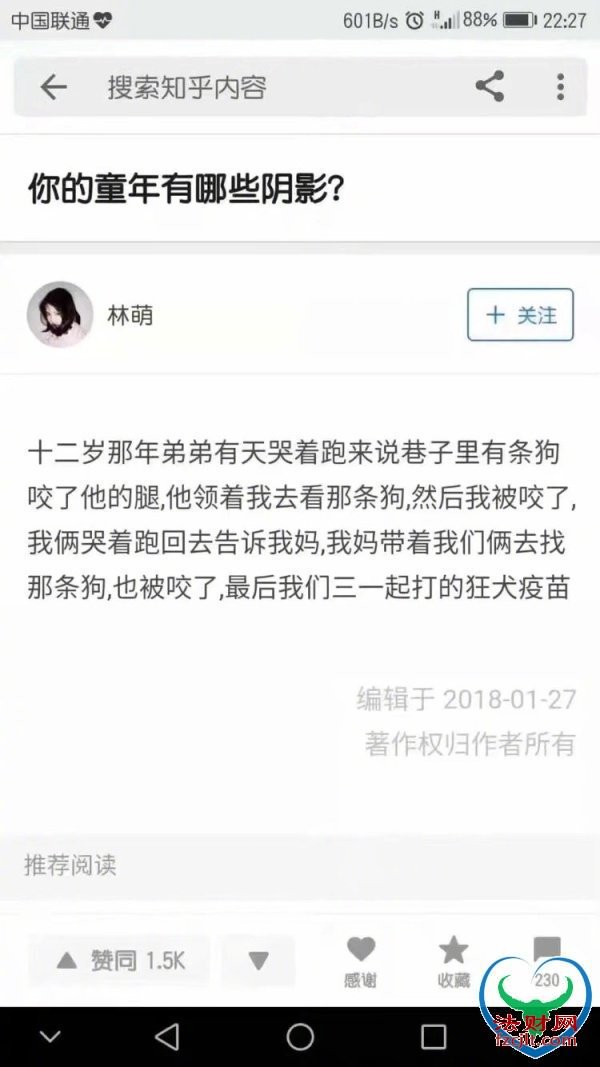Go back using the arrow icon
Viewport: 600px width, 1067px height.
[x=53, y=88]
